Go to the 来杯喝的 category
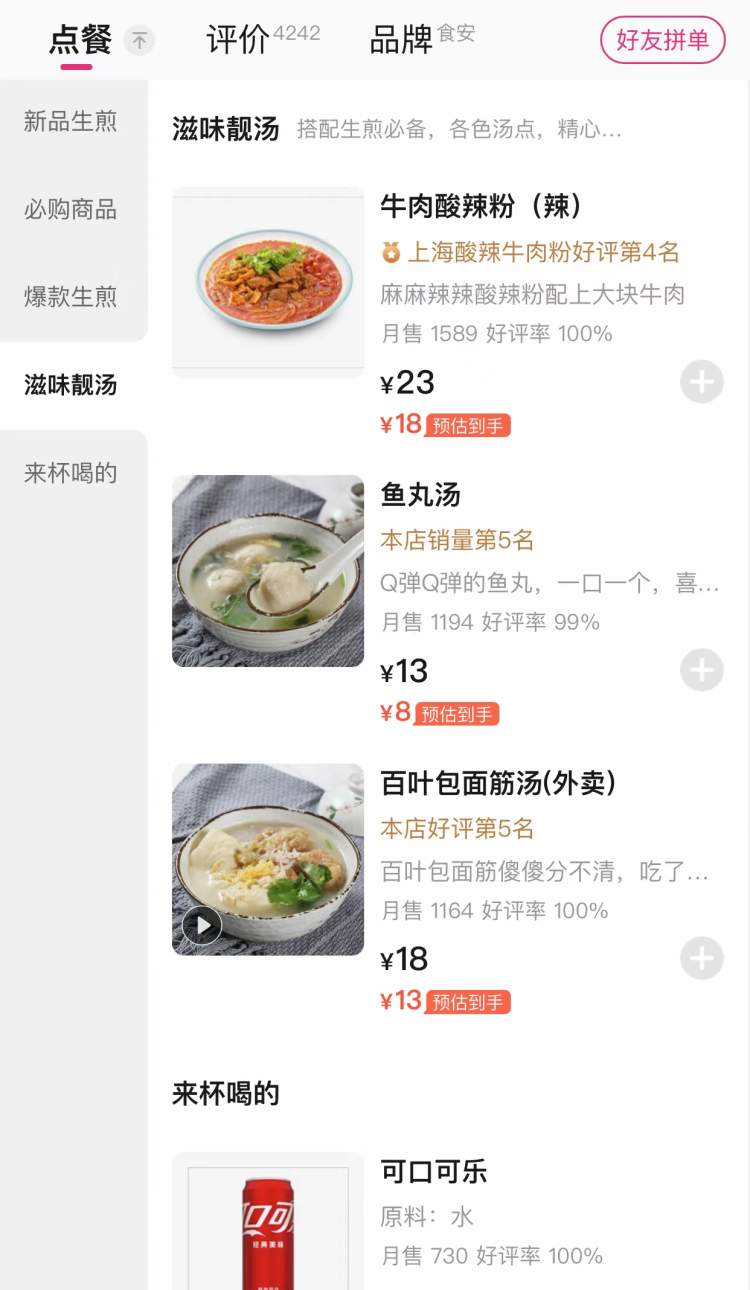The height and width of the screenshot is (1290, 750). [x=71, y=473]
